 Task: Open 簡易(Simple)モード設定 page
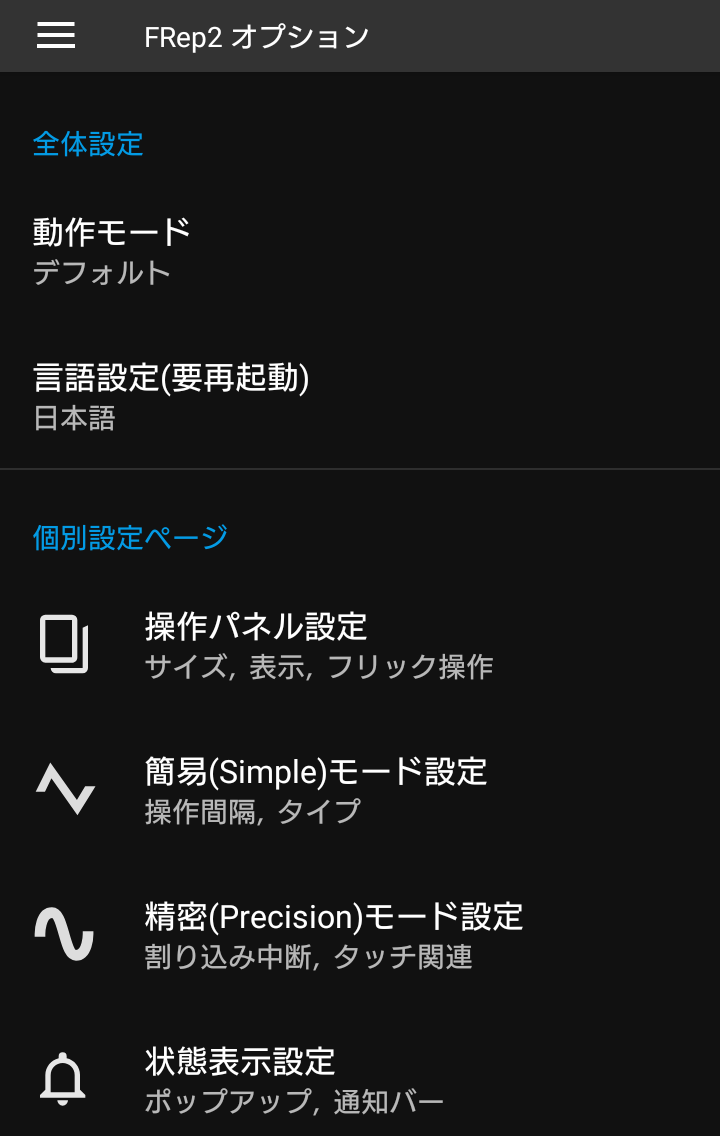[x=300, y=790]
